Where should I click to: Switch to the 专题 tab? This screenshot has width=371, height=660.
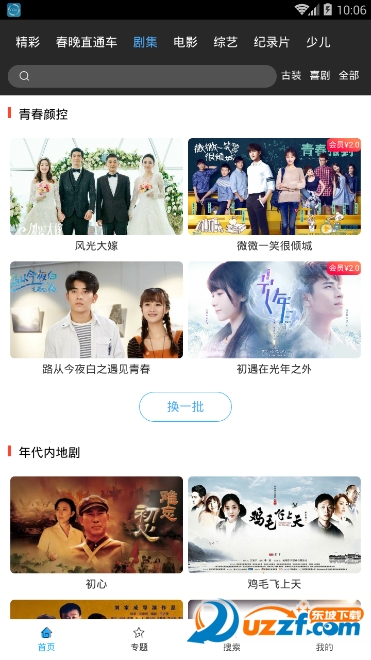click(139, 639)
